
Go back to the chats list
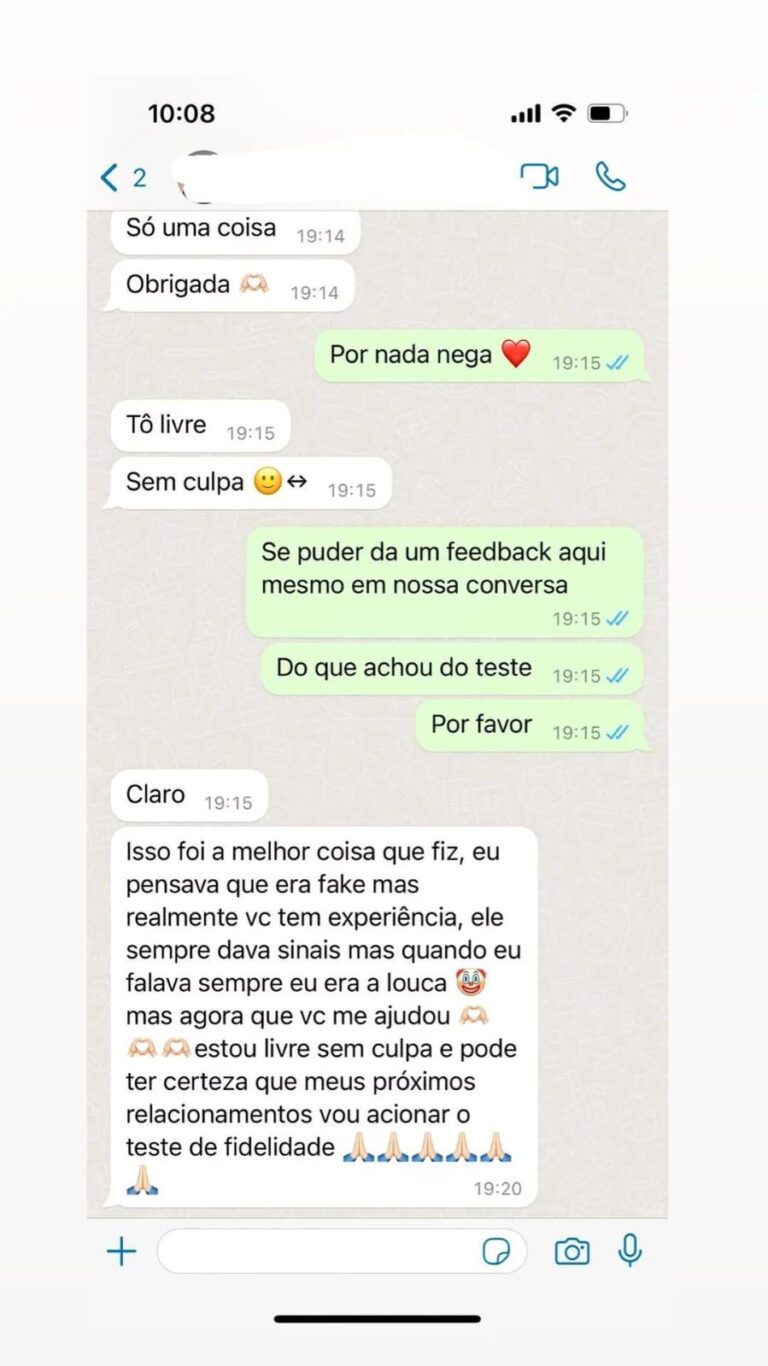point(112,178)
